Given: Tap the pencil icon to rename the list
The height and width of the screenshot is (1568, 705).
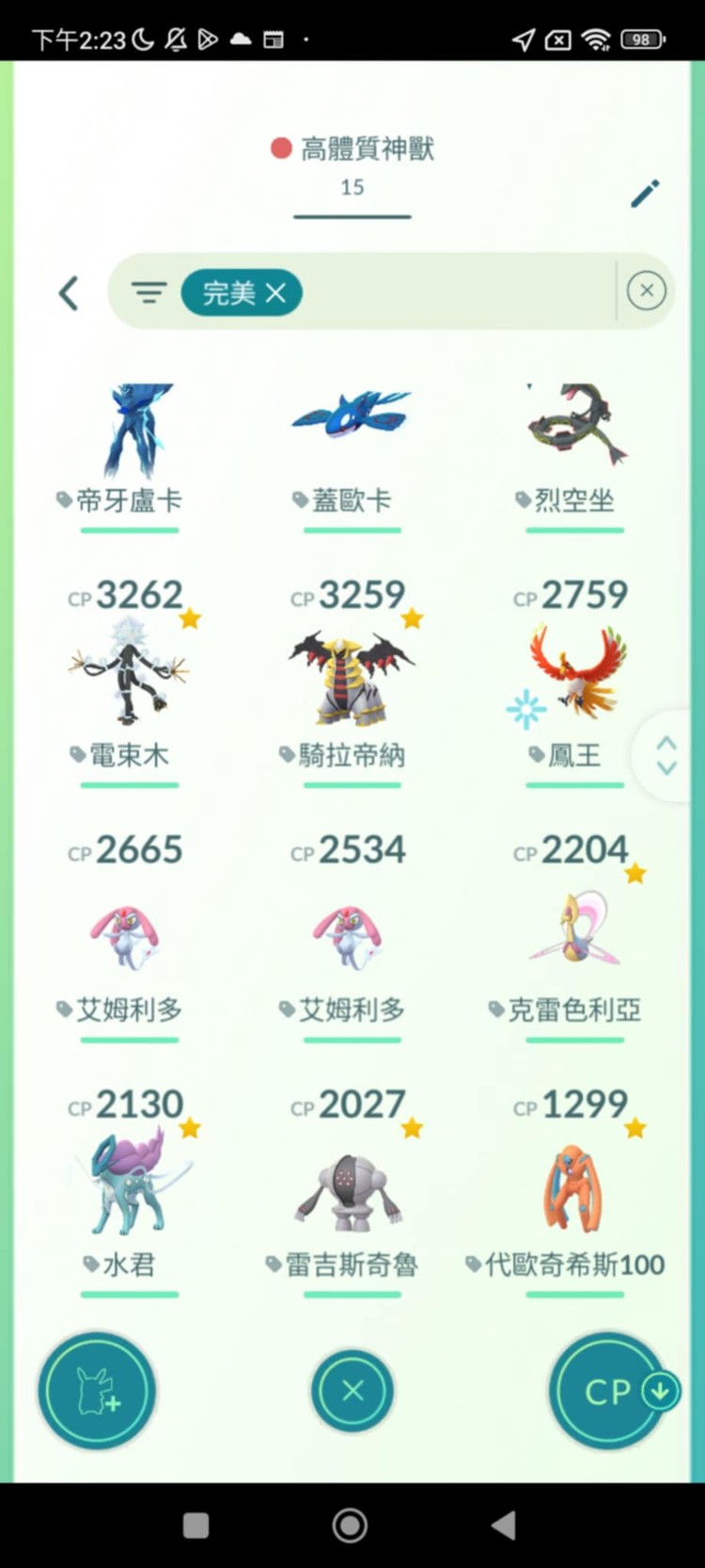Looking at the screenshot, I should (644, 192).
